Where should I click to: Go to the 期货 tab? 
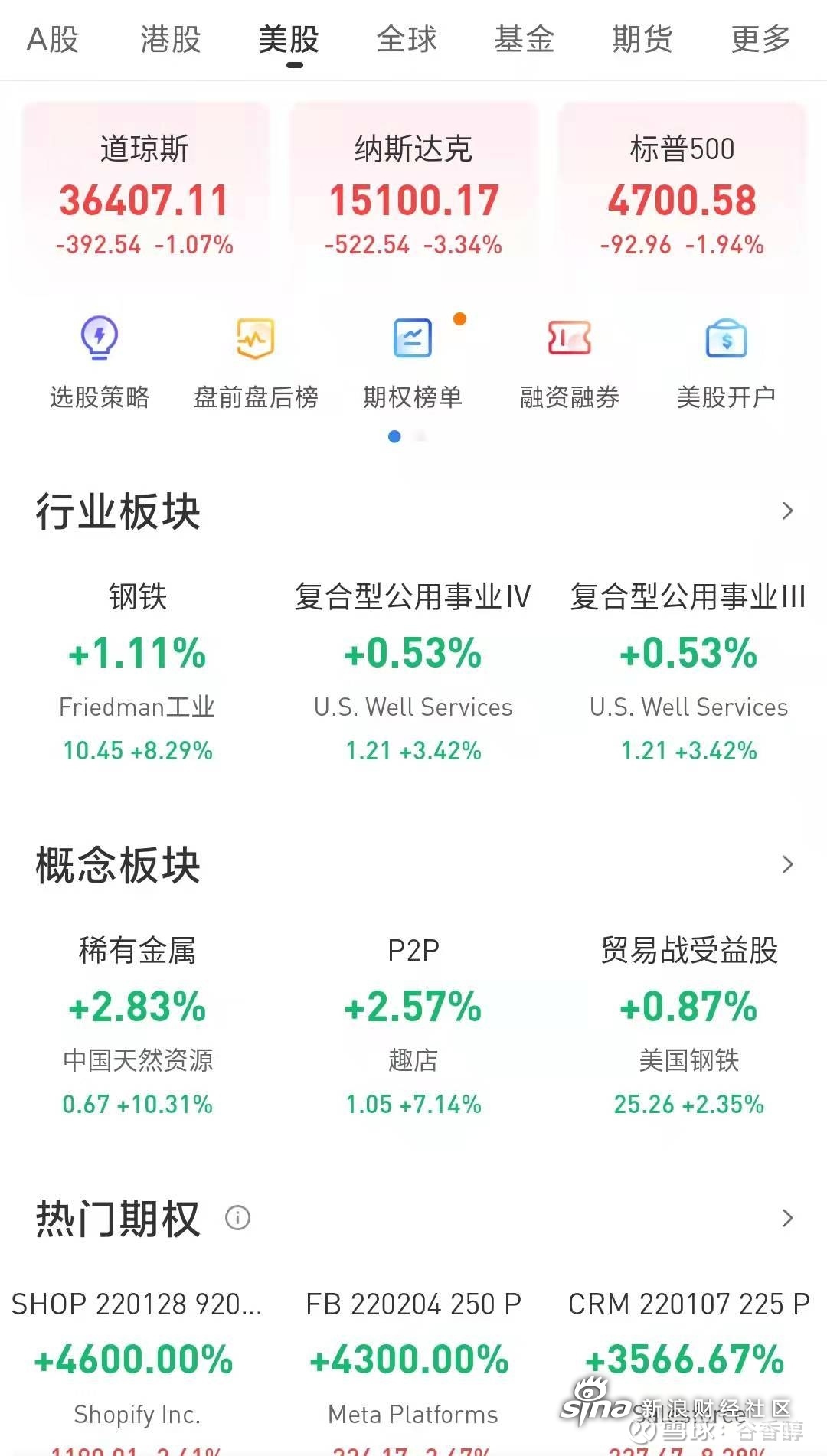coord(642,39)
